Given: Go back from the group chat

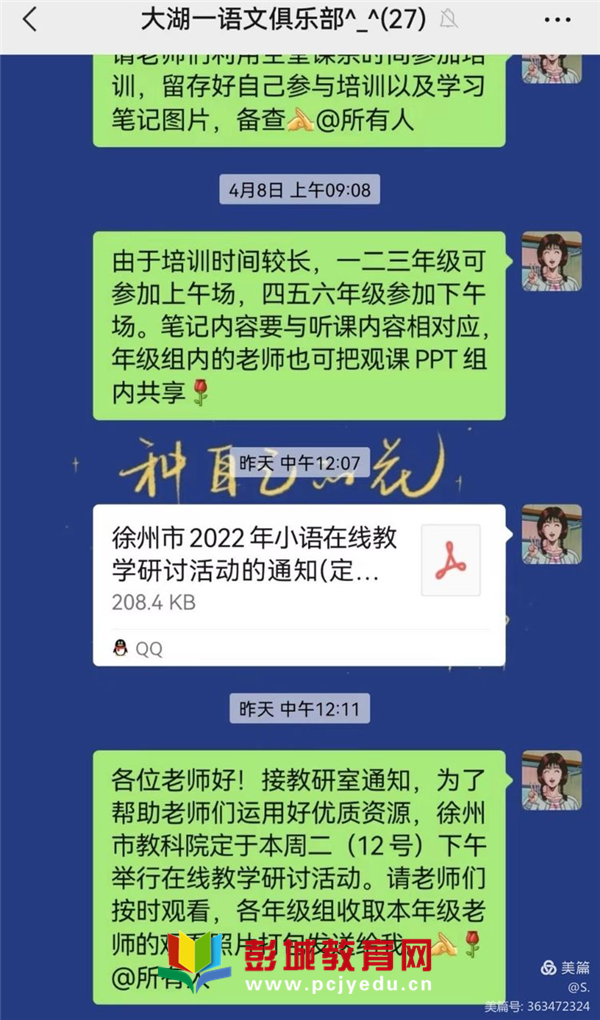Looking at the screenshot, I should 30,20.
